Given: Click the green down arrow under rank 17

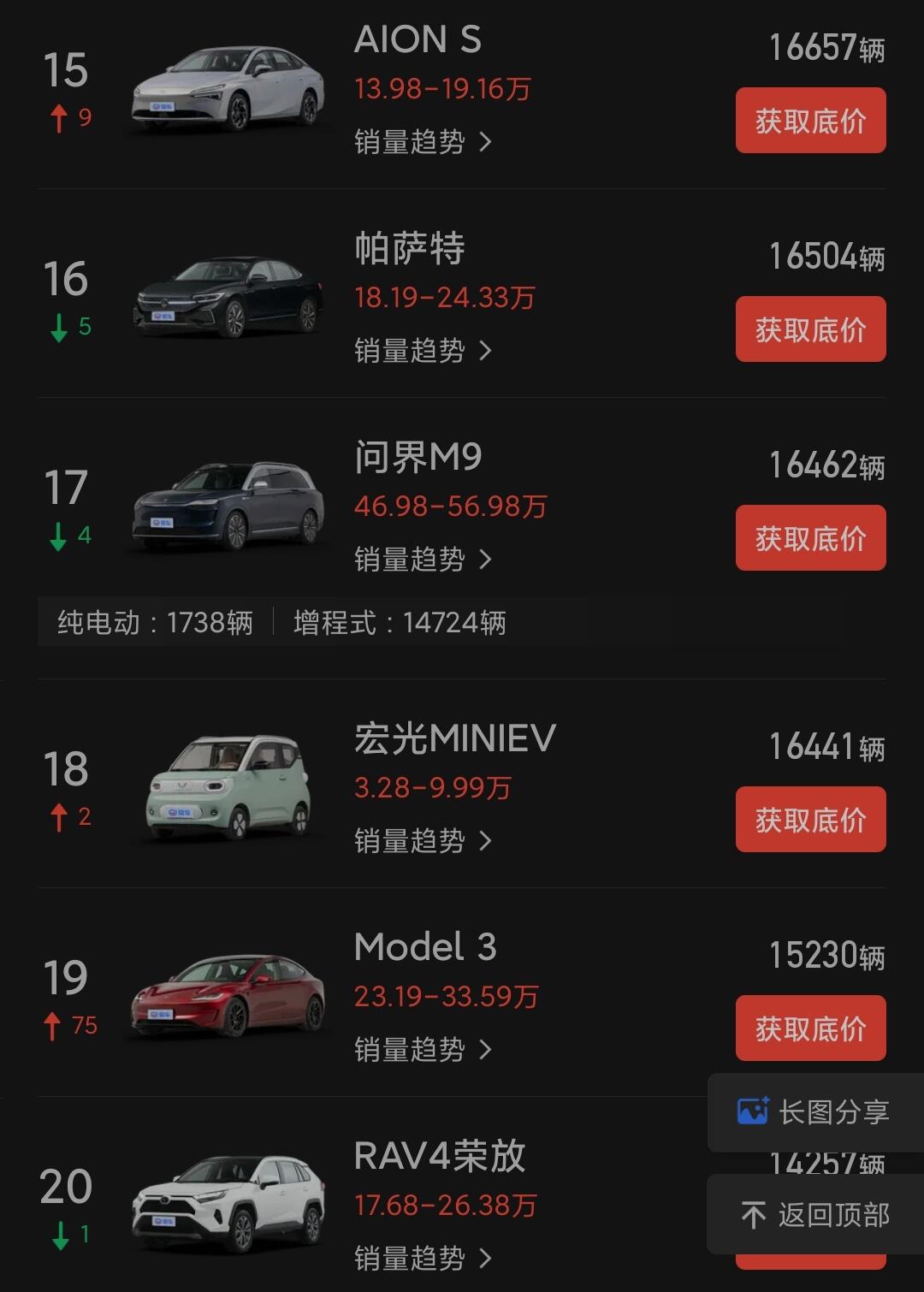Looking at the screenshot, I should point(57,537).
